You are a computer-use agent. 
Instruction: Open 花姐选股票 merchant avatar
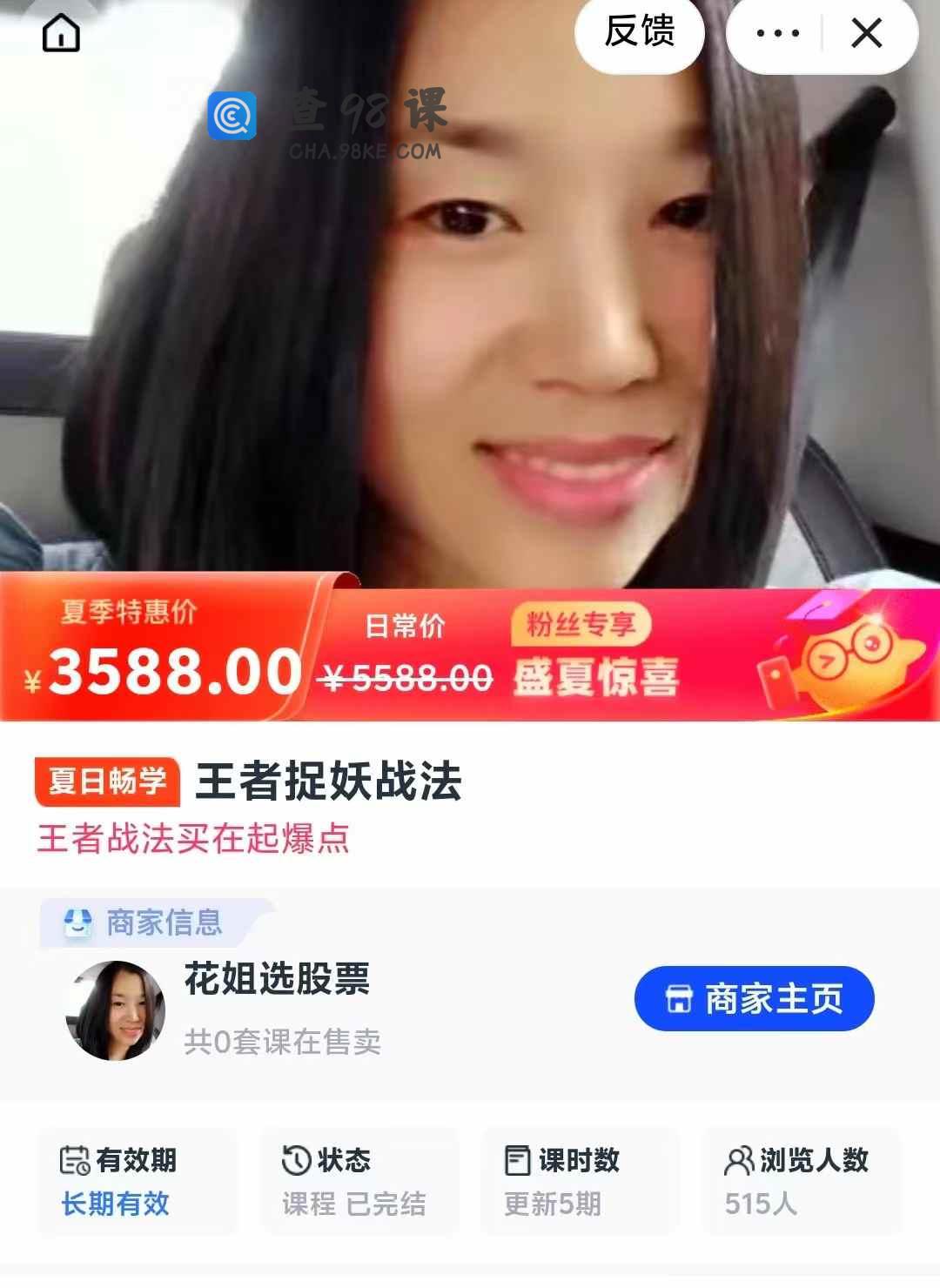click(115, 1010)
